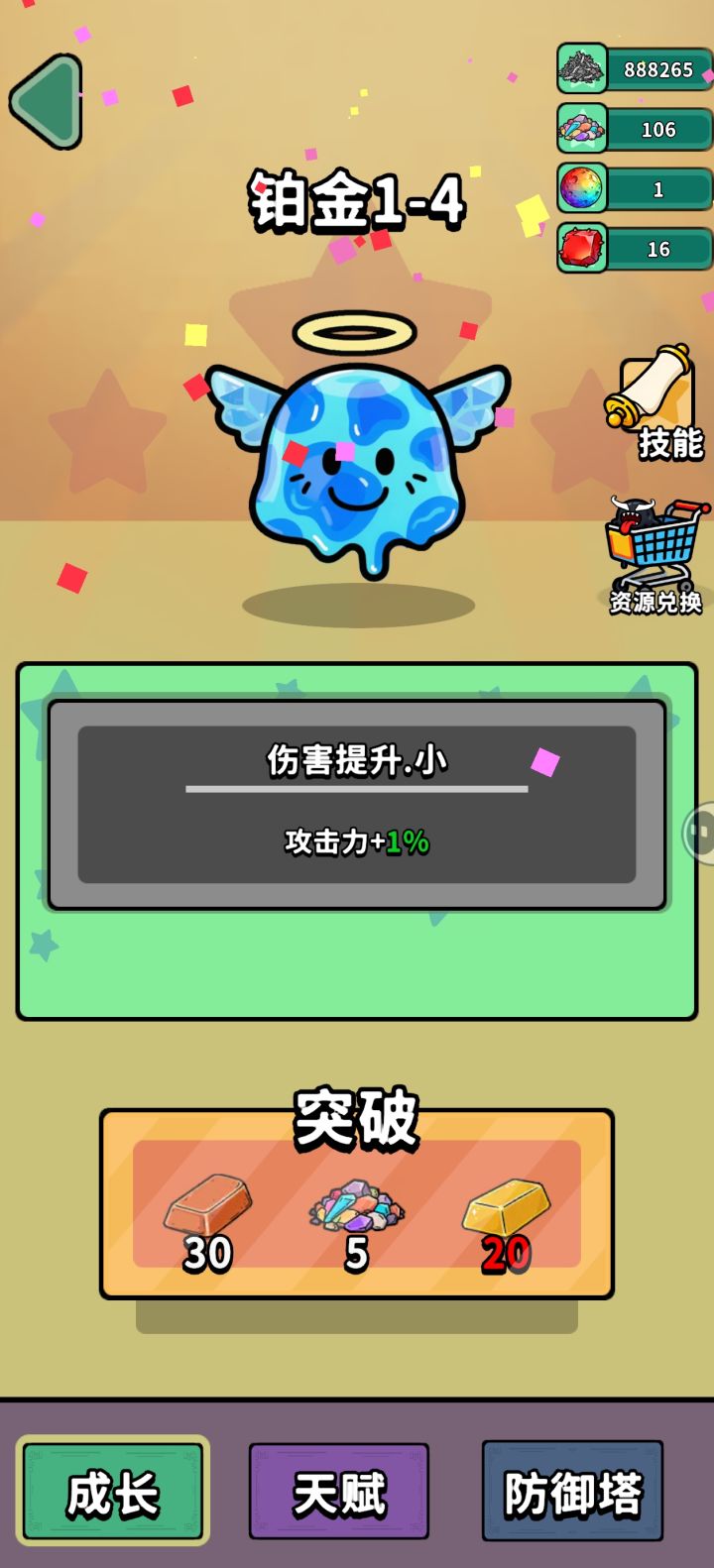Switch to the 天赋 talent tab
The width and height of the screenshot is (714, 1568).
tap(338, 1490)
